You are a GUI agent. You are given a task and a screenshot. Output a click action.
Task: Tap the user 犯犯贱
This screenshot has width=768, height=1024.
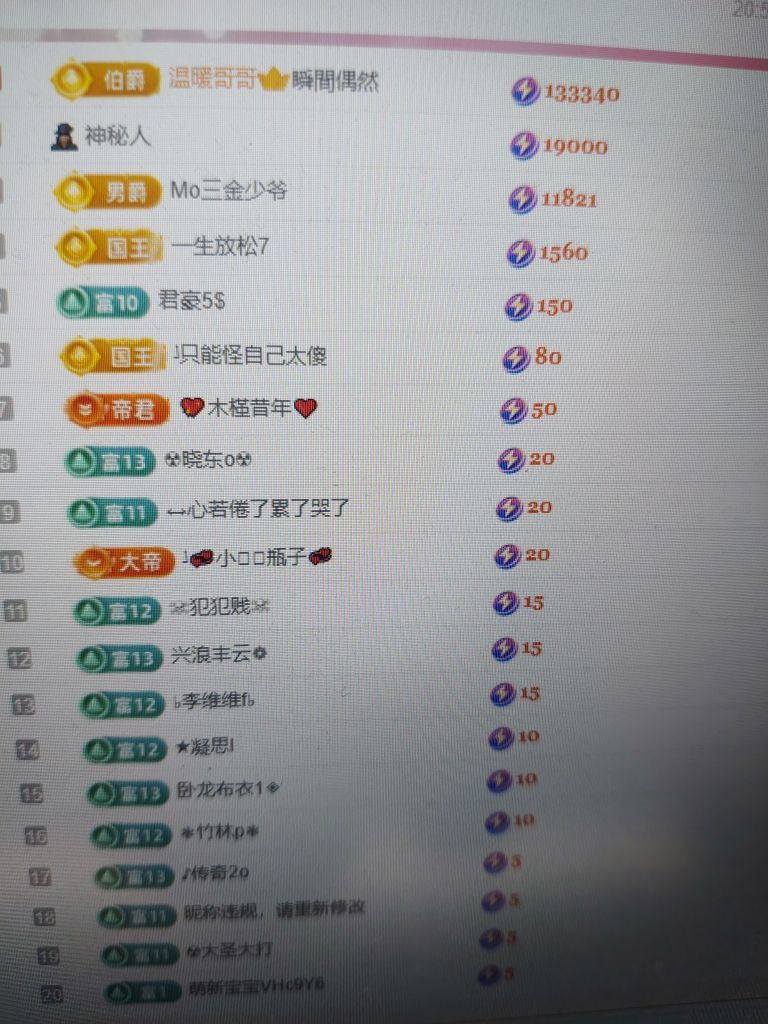click(221, 606)
